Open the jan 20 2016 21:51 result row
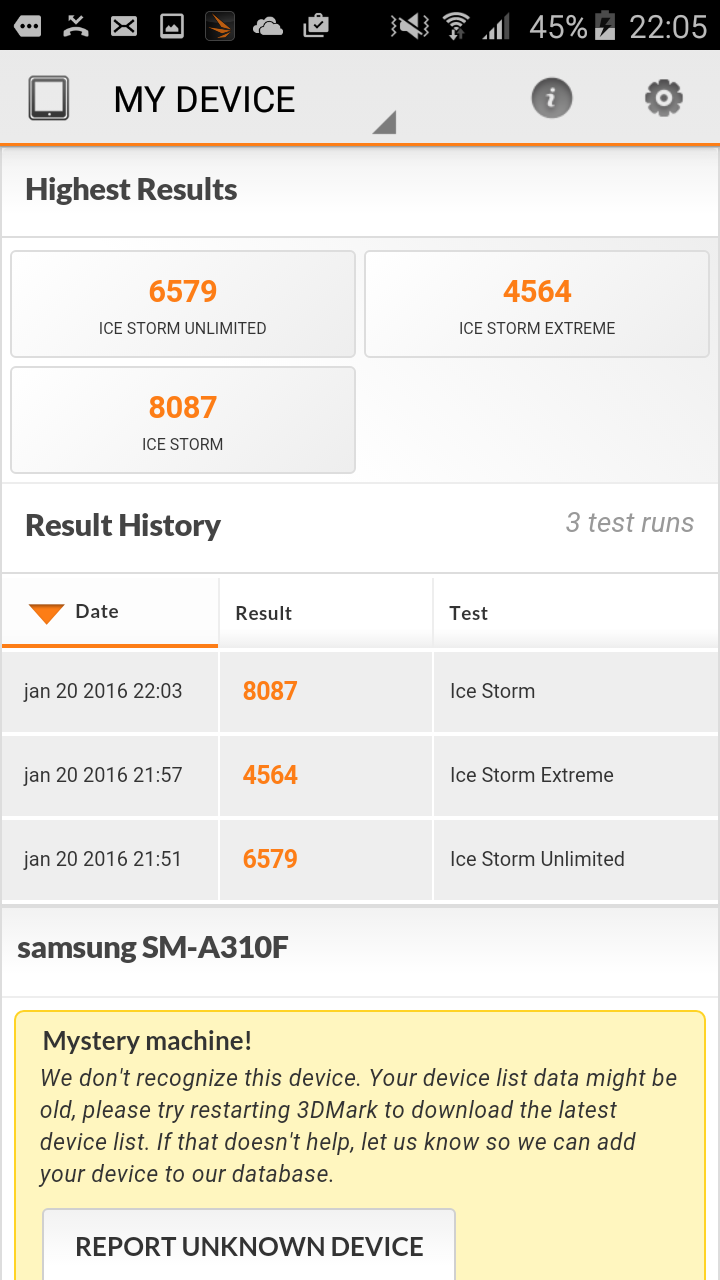 tap(360, 859)
